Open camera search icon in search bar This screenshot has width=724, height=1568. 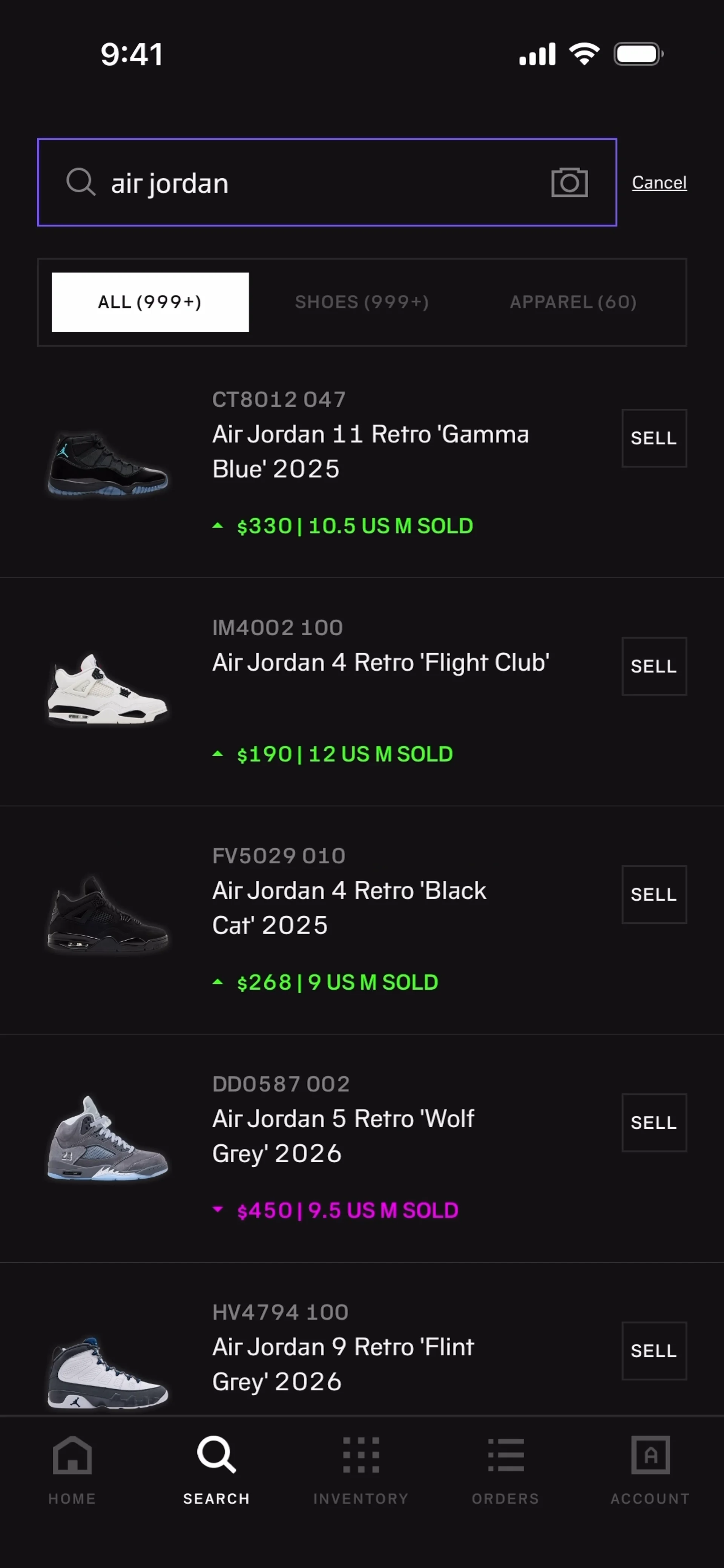(x=569, y=182)
